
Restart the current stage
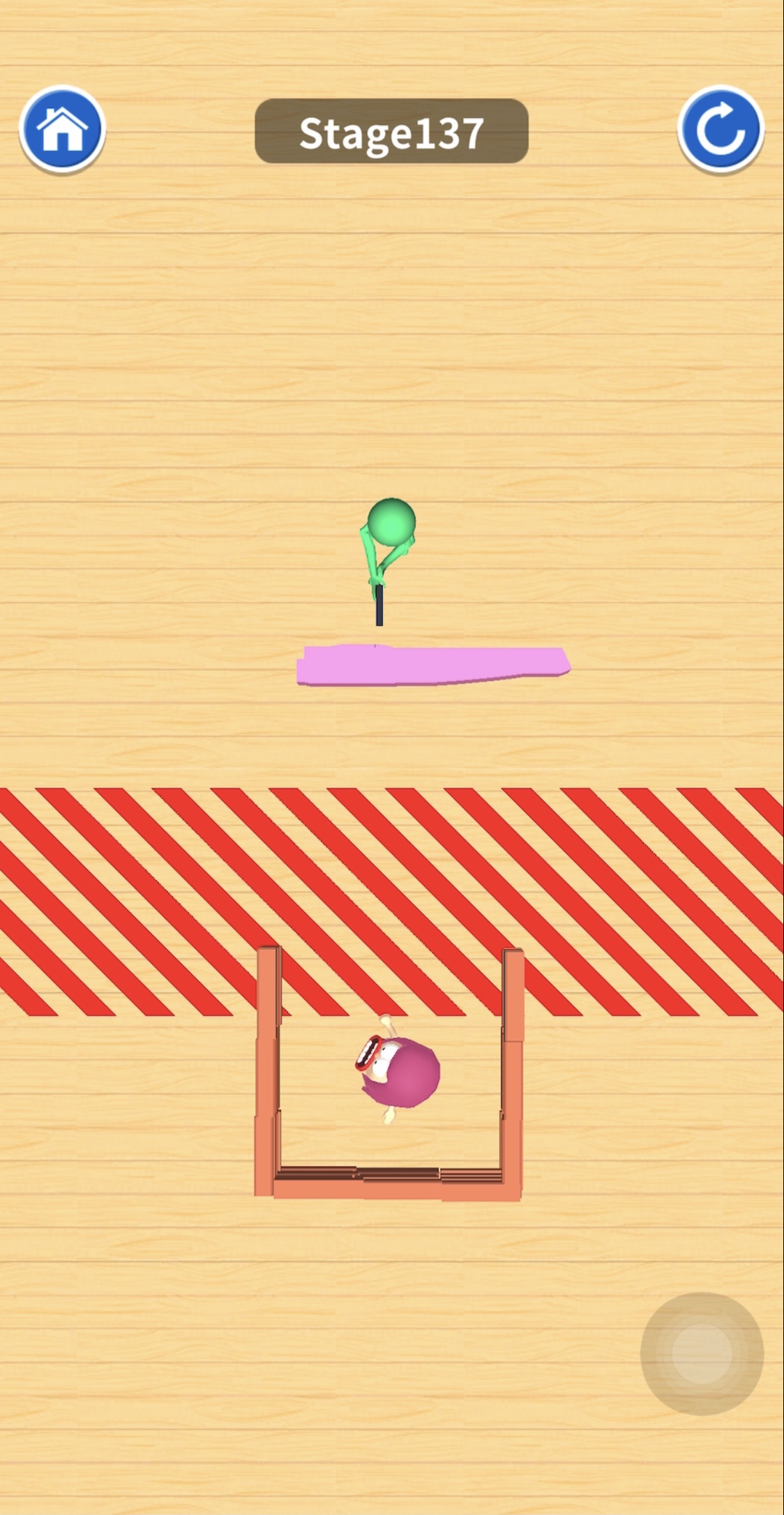click(x=720, y=129)
